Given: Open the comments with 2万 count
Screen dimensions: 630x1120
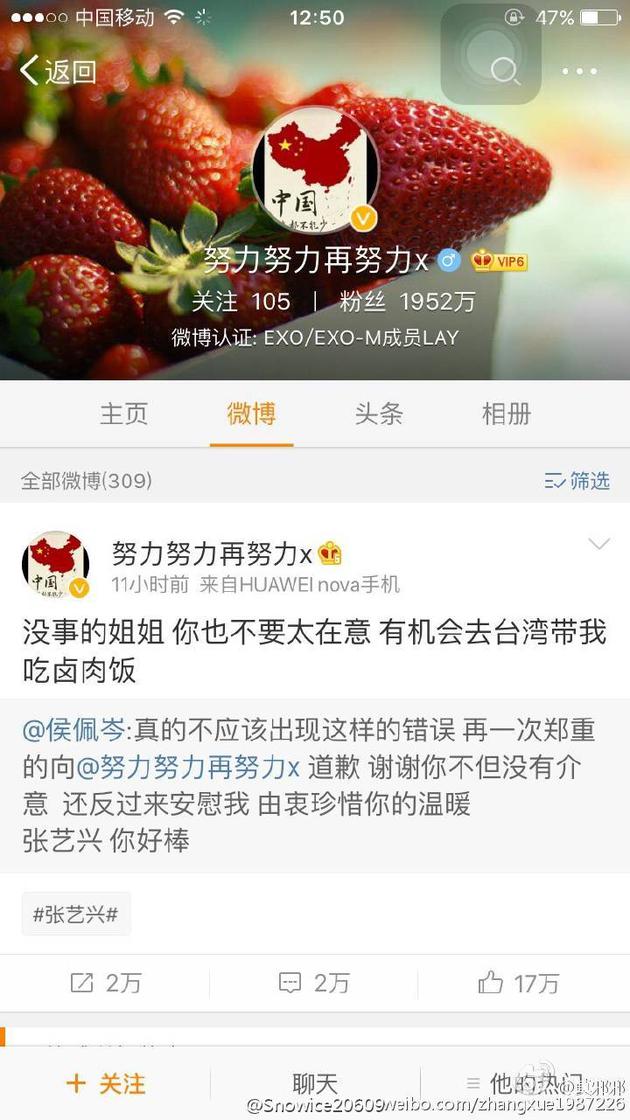Looking at the screenshot, I should tap(314, 983).
